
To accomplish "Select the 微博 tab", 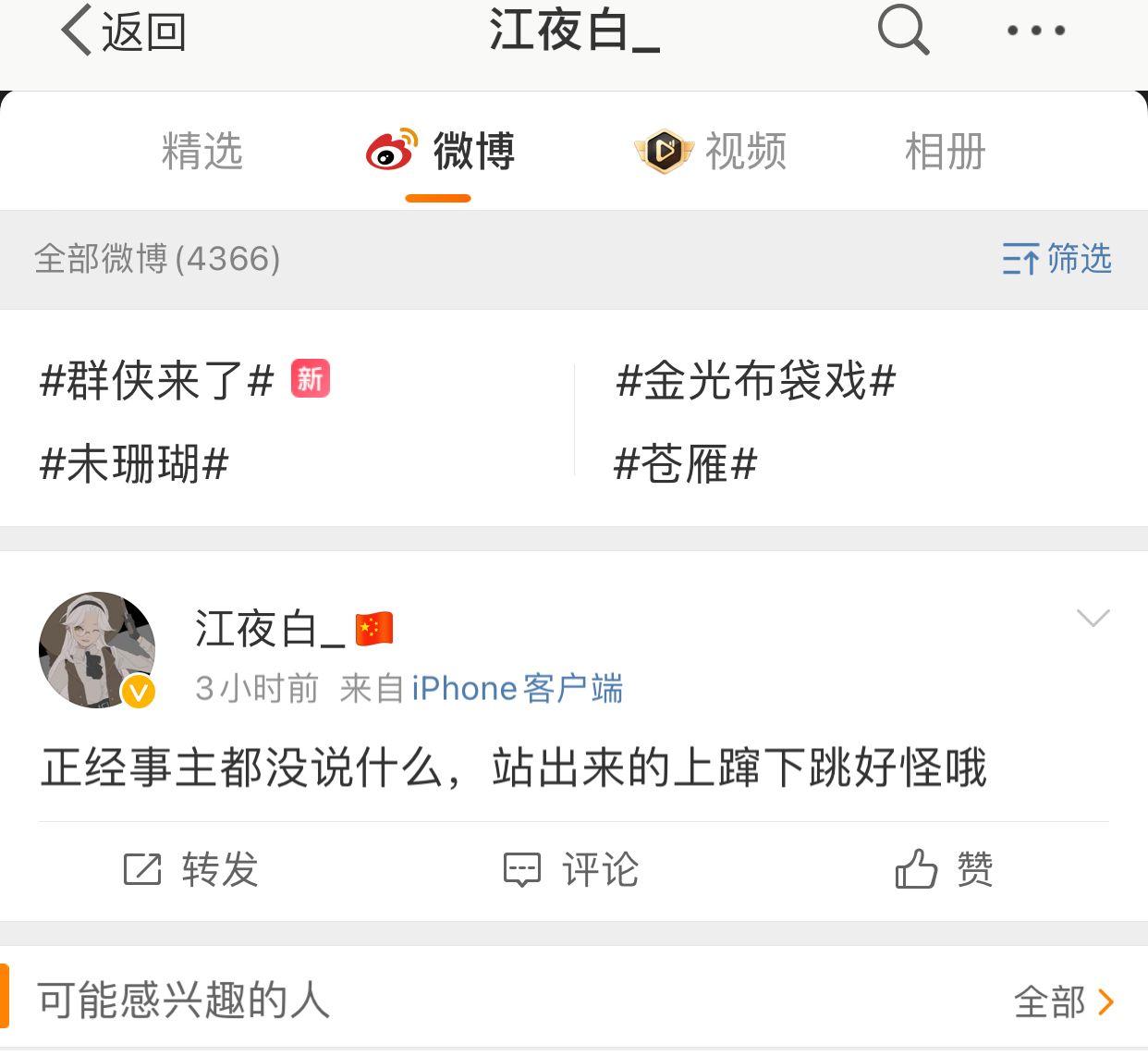I will [440, 152].
